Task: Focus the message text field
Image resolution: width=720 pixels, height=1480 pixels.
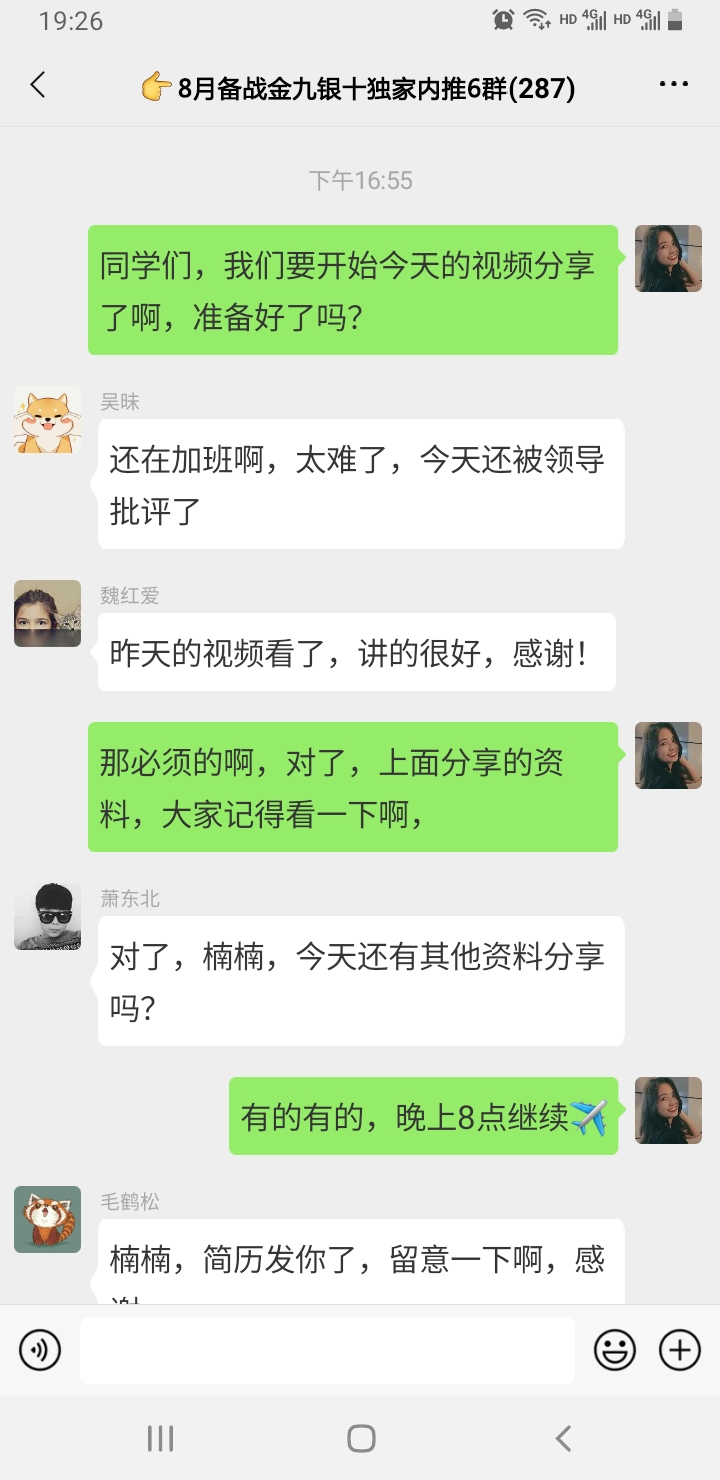Action: coord(327,1351)
